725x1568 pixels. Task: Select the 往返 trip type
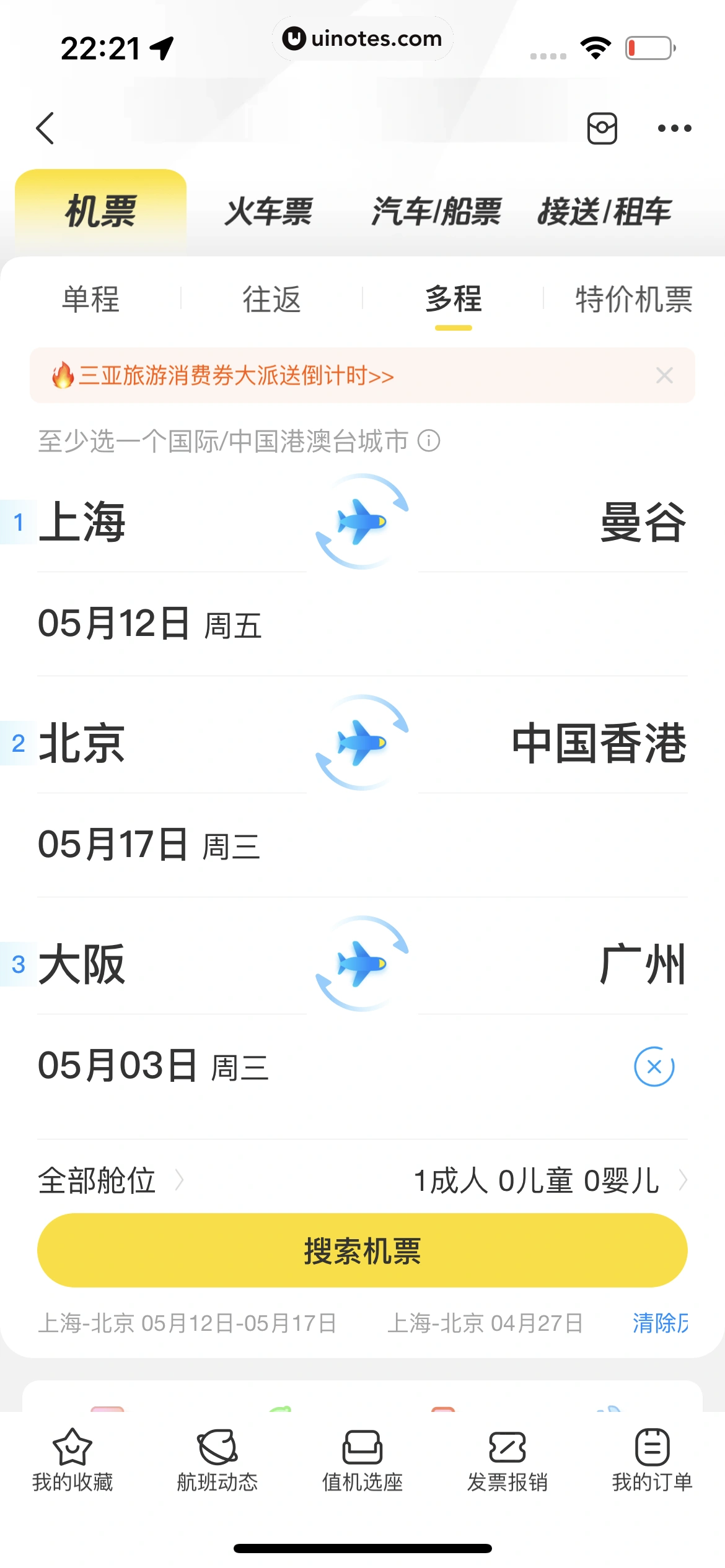[271, 300]
